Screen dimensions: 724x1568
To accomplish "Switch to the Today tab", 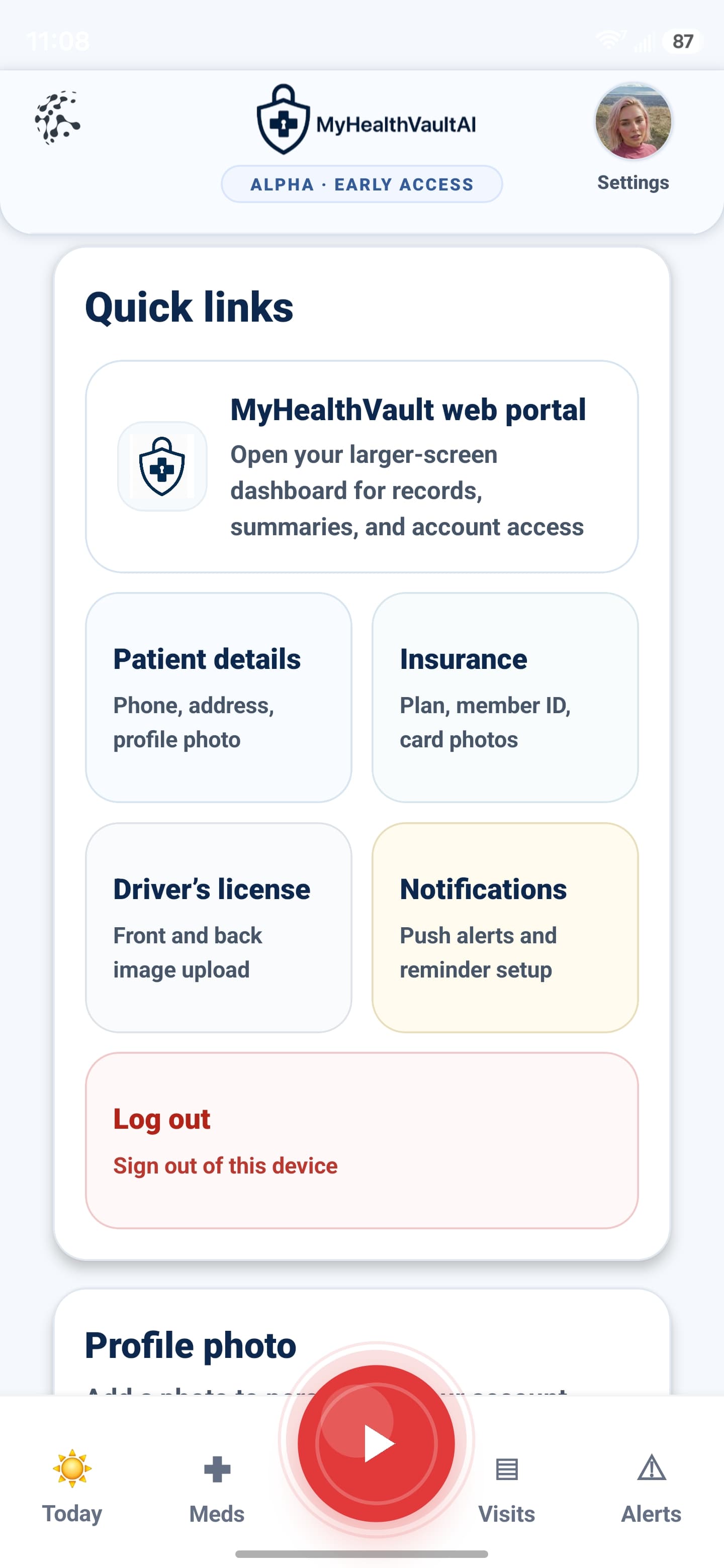I will [72, 1485].
